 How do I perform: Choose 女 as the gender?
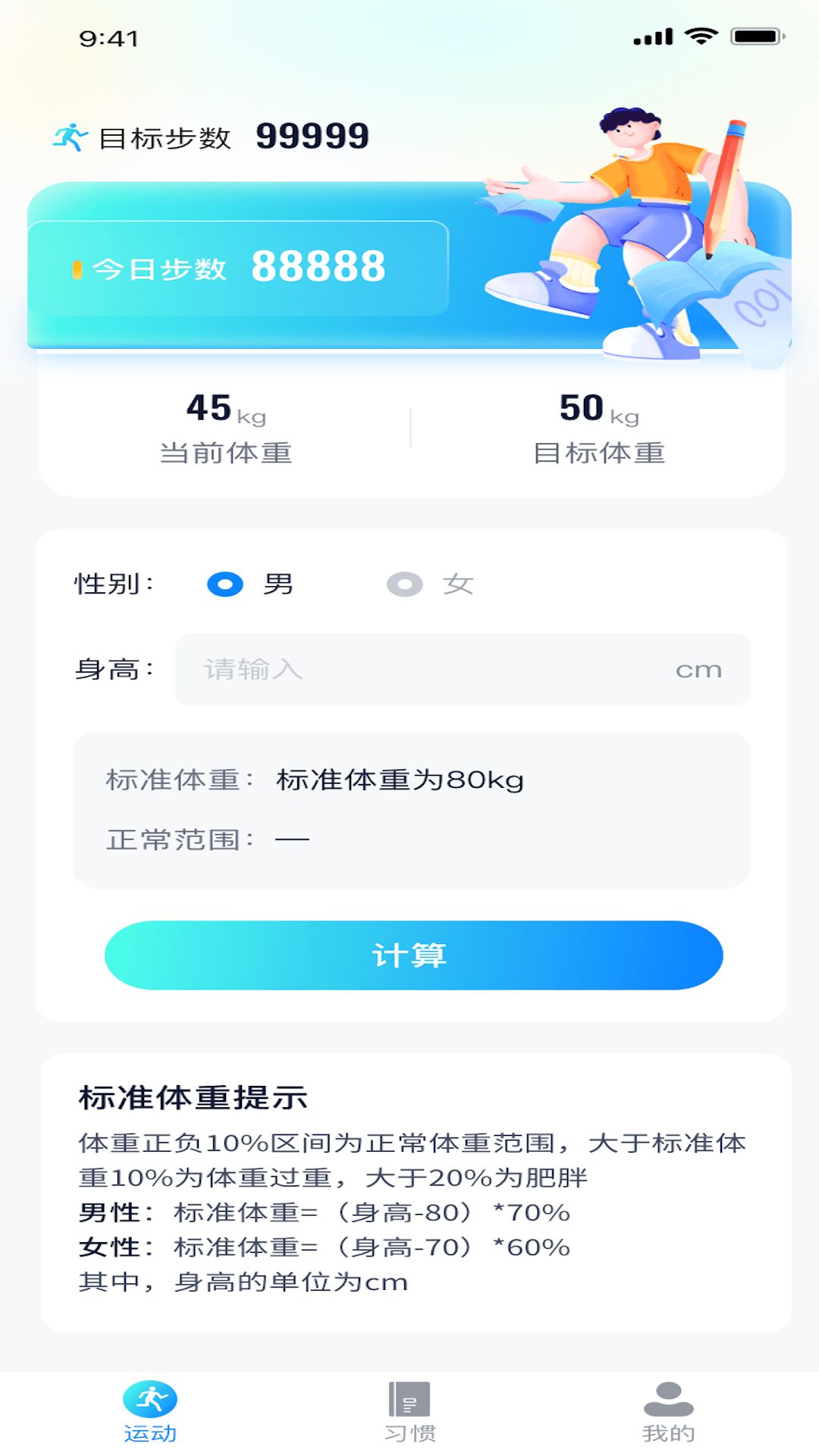tap(405, 585)
